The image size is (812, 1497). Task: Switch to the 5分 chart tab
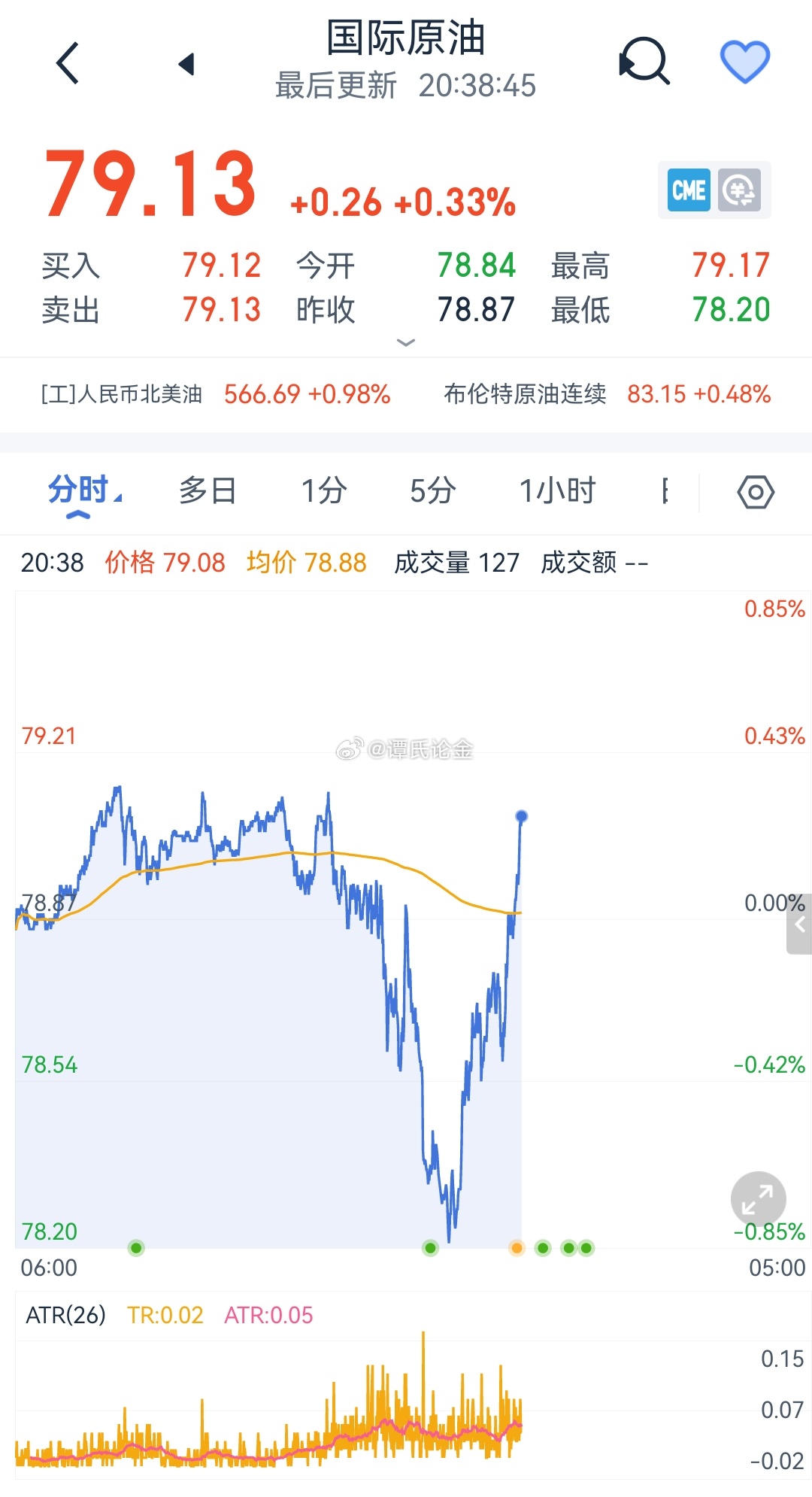pyautogui.click(x=433, y=491)
